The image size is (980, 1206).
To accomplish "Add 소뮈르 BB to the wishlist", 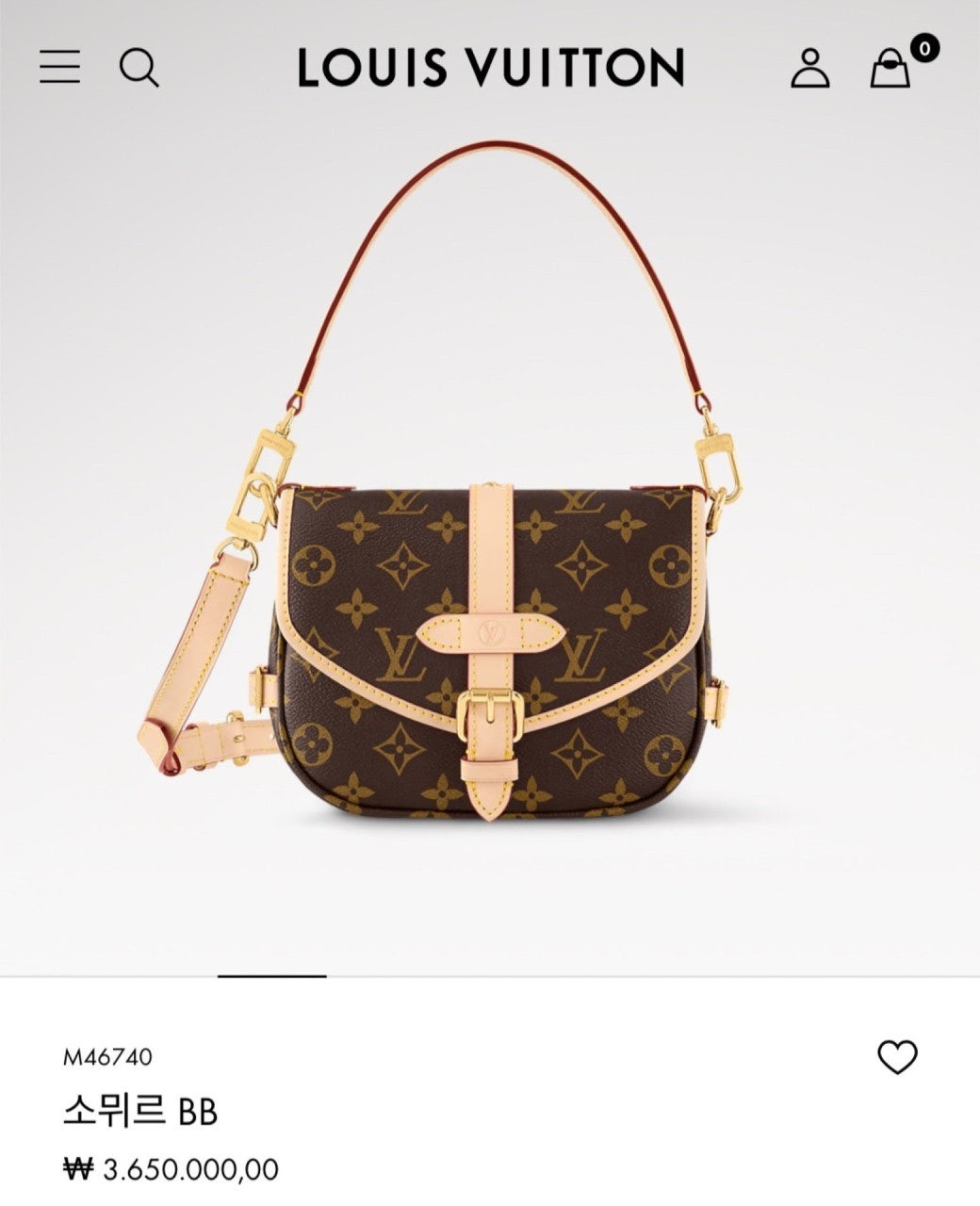I will pyautogui.click(x=896, y=1056).
